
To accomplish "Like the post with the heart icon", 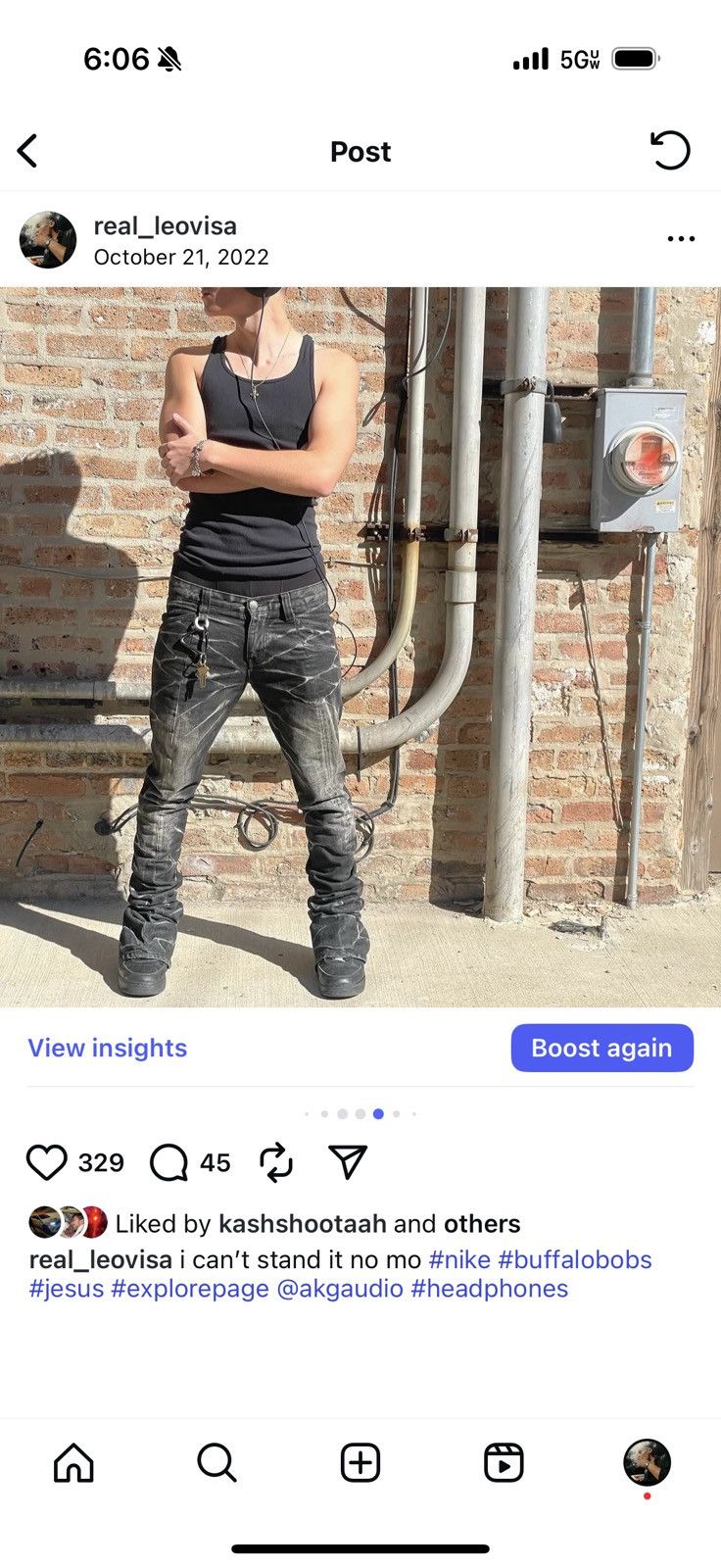I will (46, 1162).
